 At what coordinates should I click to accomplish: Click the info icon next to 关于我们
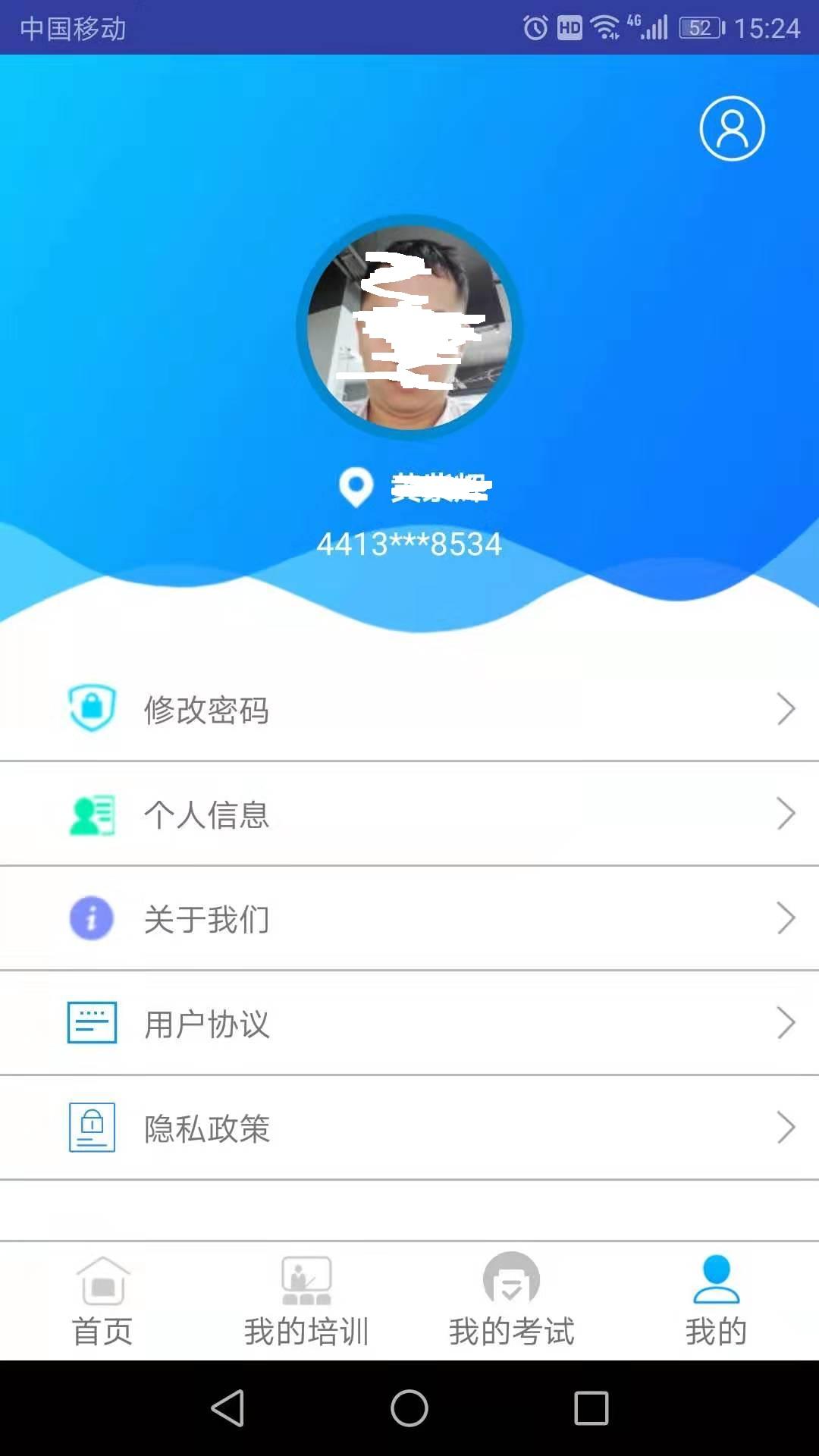coord(91,918)
